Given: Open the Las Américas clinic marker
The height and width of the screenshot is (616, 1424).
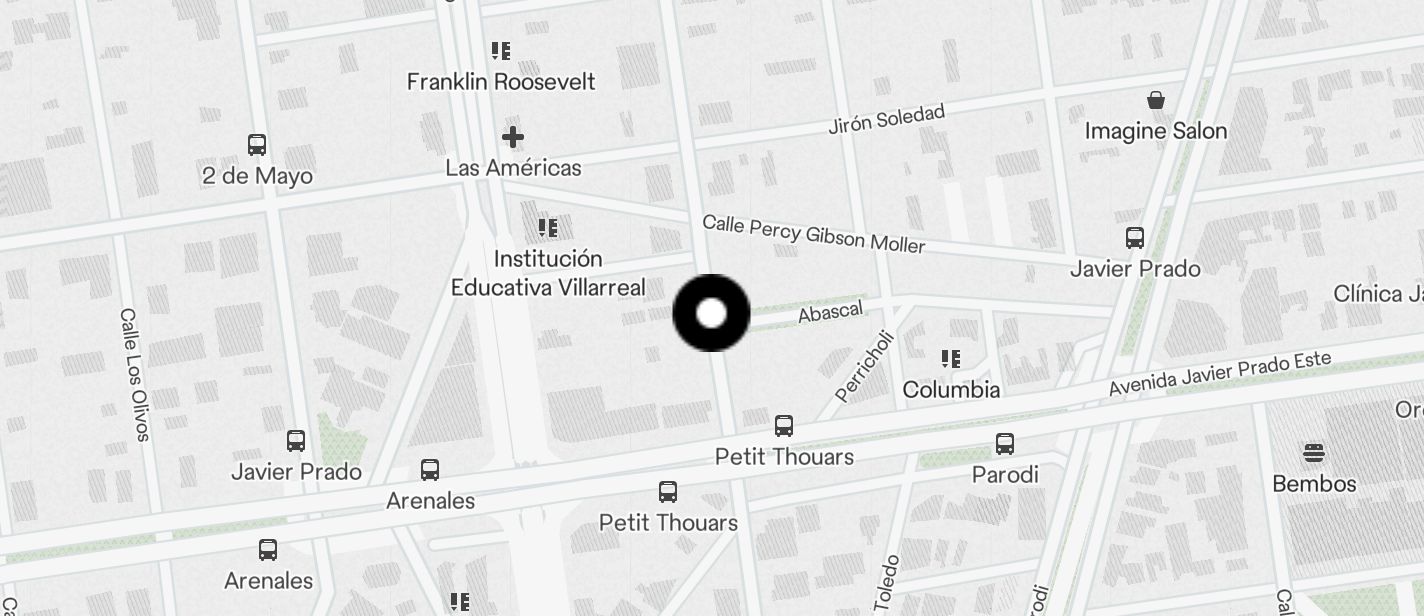Looking at the screenshot, I should (513, 137).
